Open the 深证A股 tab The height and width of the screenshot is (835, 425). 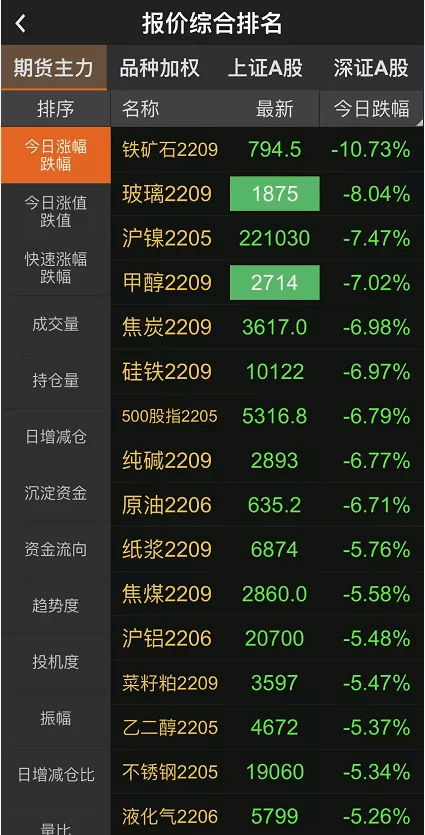pos(371,68)
